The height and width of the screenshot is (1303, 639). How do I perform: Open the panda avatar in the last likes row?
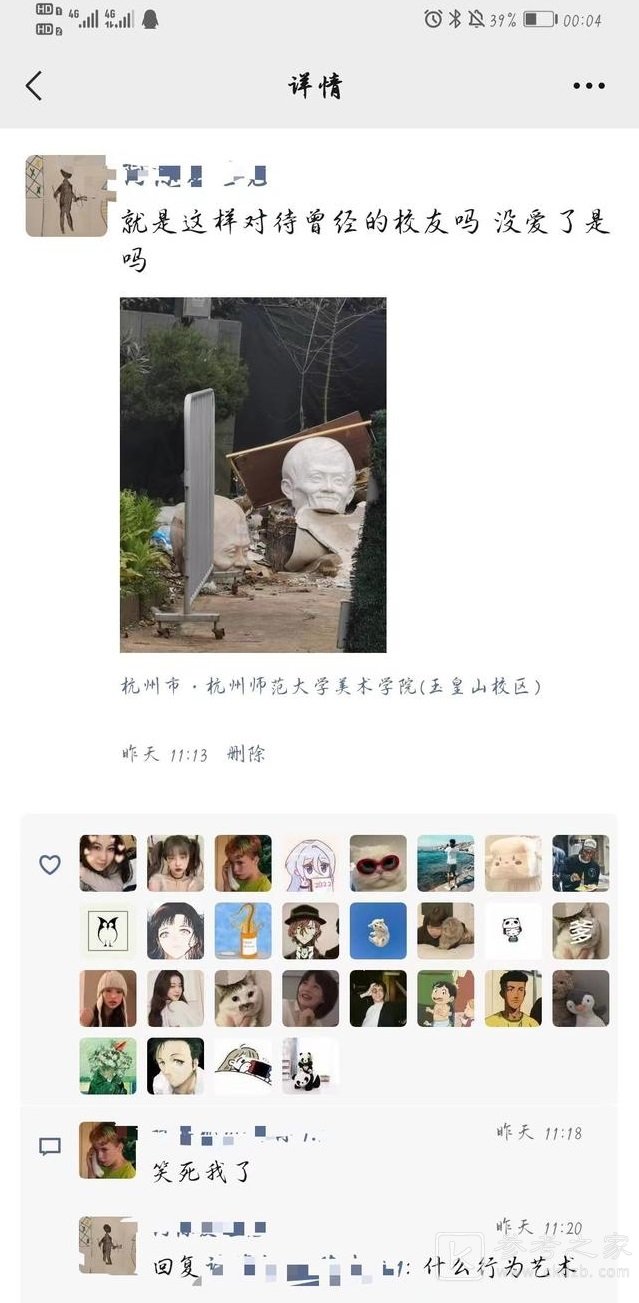(310, 1066)
